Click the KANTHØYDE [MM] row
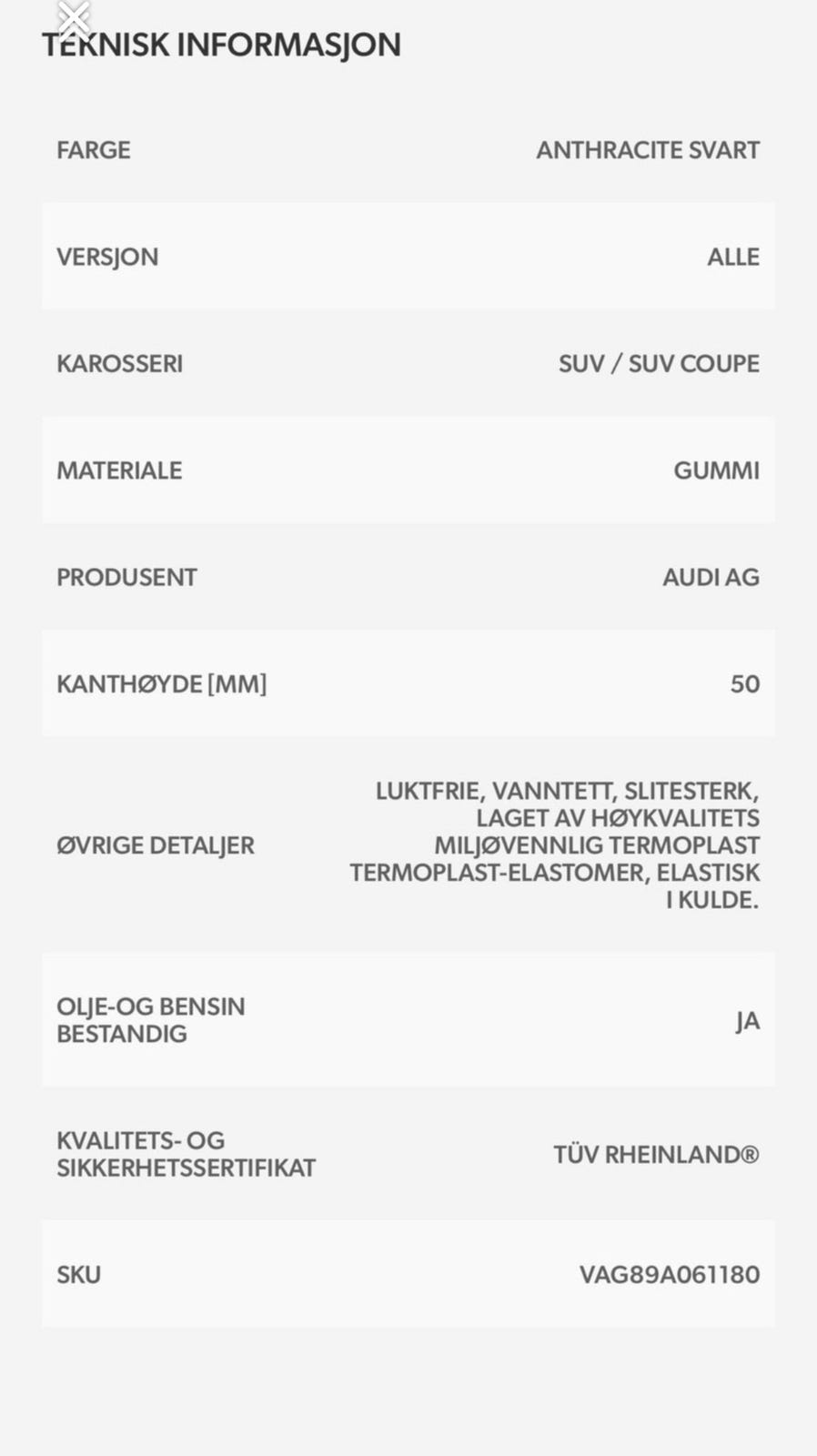The image size is (817, 1456). click(x=161, y=683)
